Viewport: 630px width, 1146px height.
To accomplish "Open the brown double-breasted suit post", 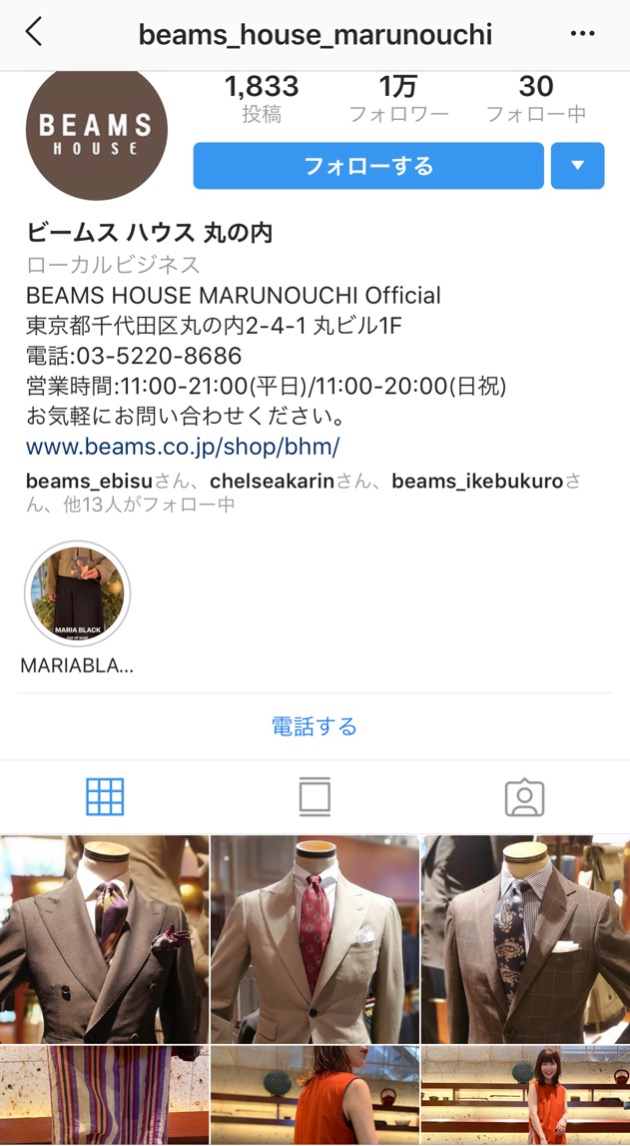I will 104,940.
